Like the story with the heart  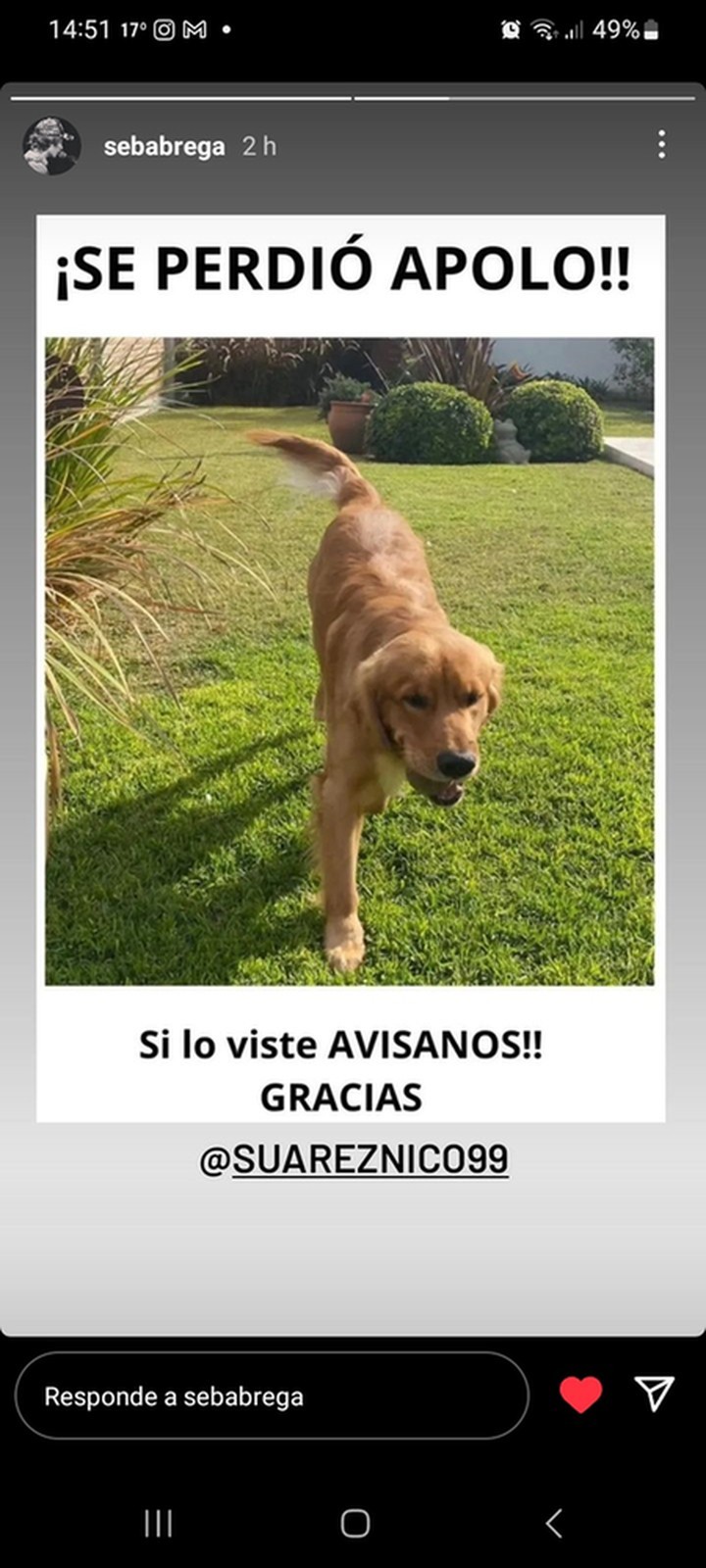pos(580,1395)
